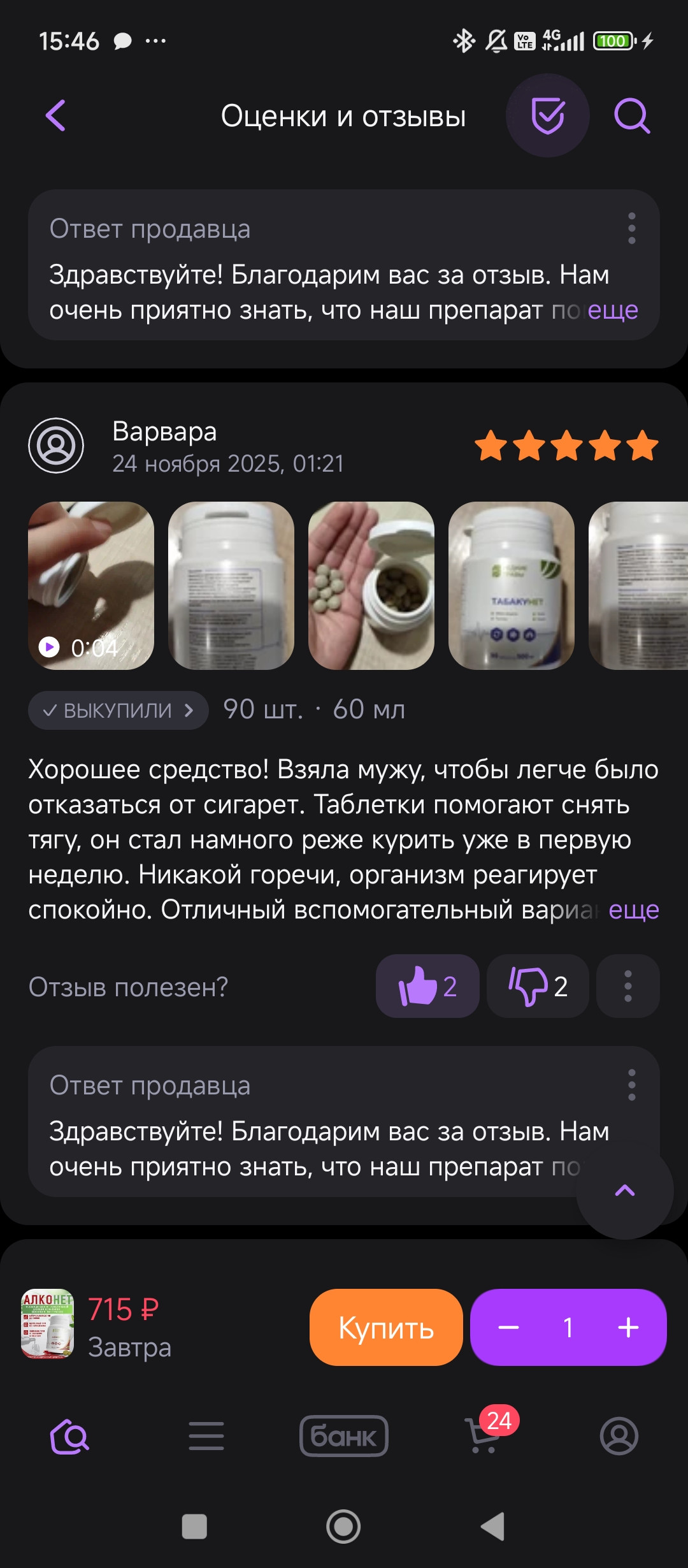The image size is (688, 1568).
Task: Open photo of Tabakynet bottle label
Action: (511, 585)
